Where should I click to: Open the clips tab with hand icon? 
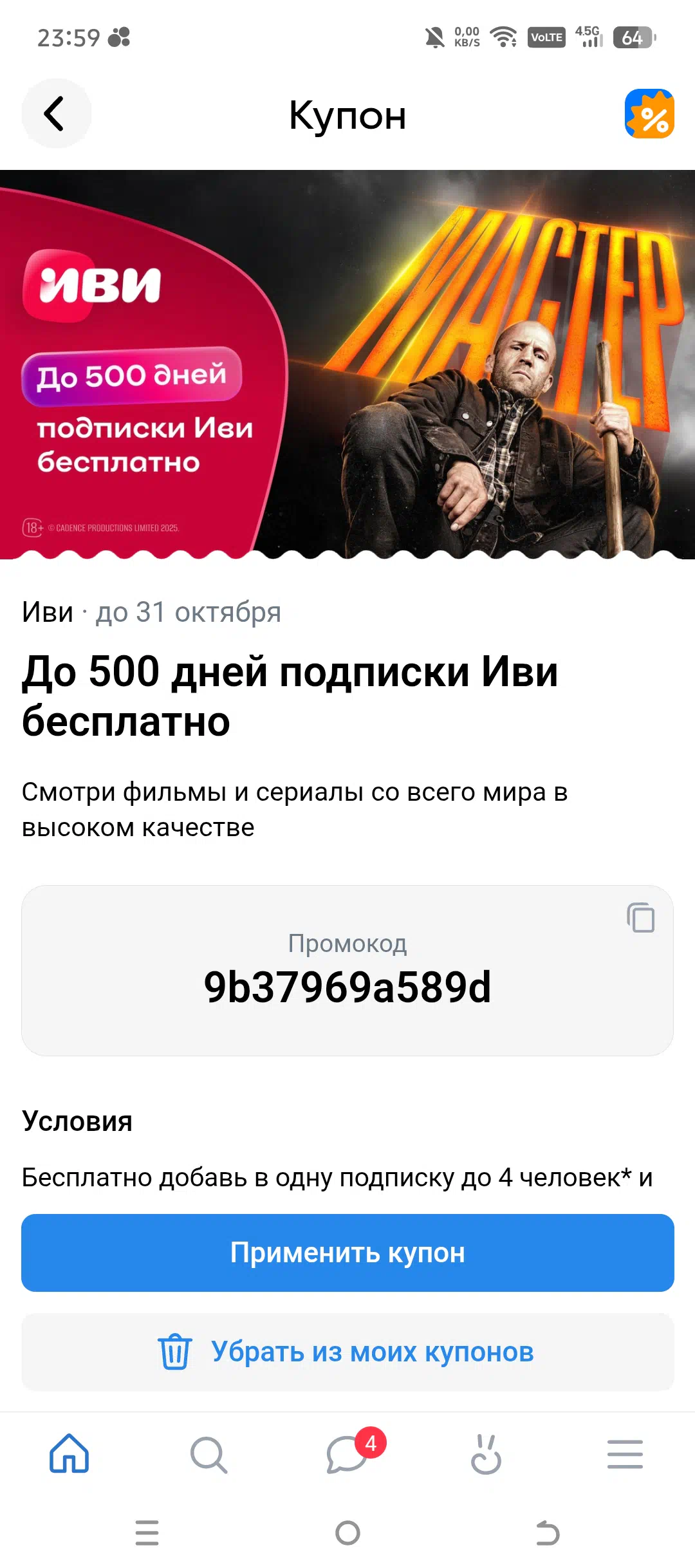pos(486,1453)
